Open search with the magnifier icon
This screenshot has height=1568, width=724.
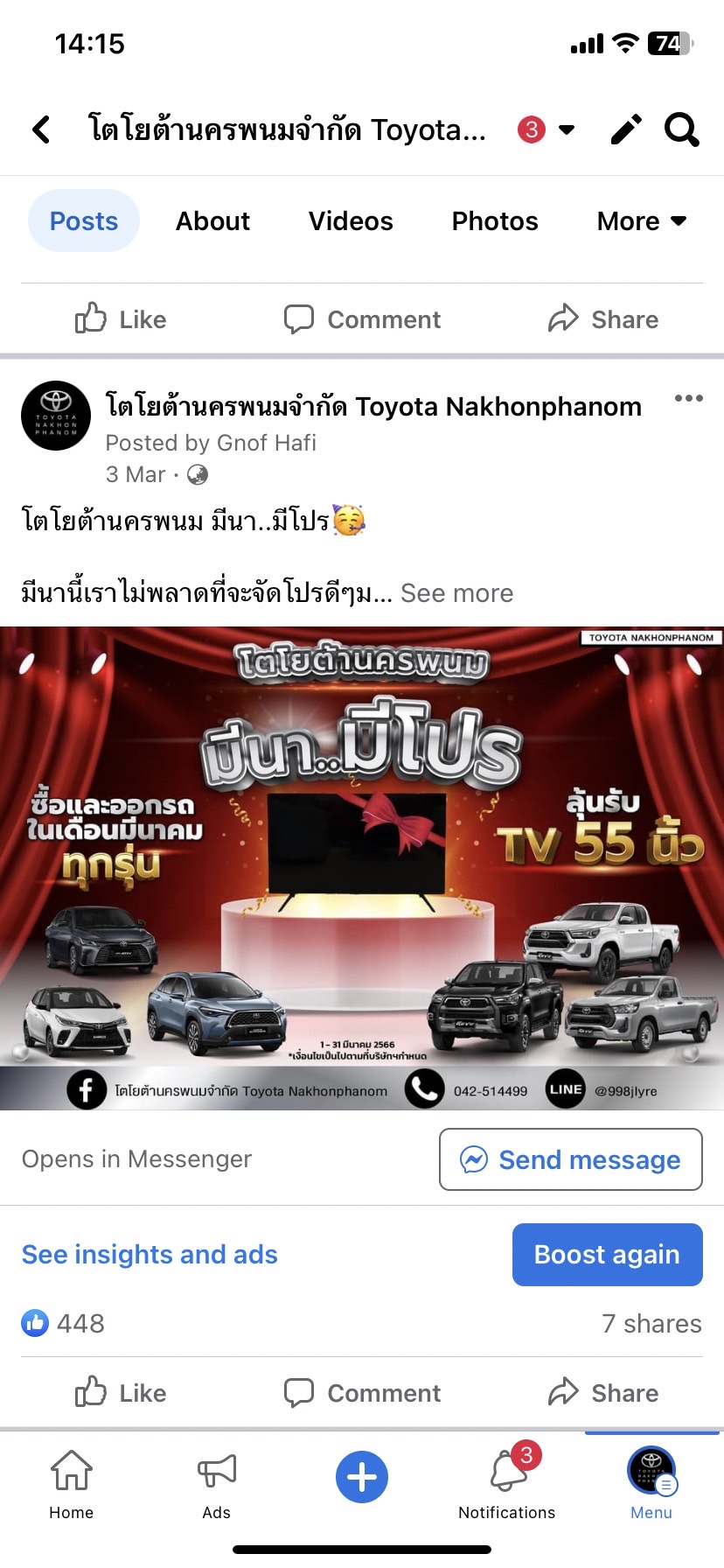tap(682, 129)
